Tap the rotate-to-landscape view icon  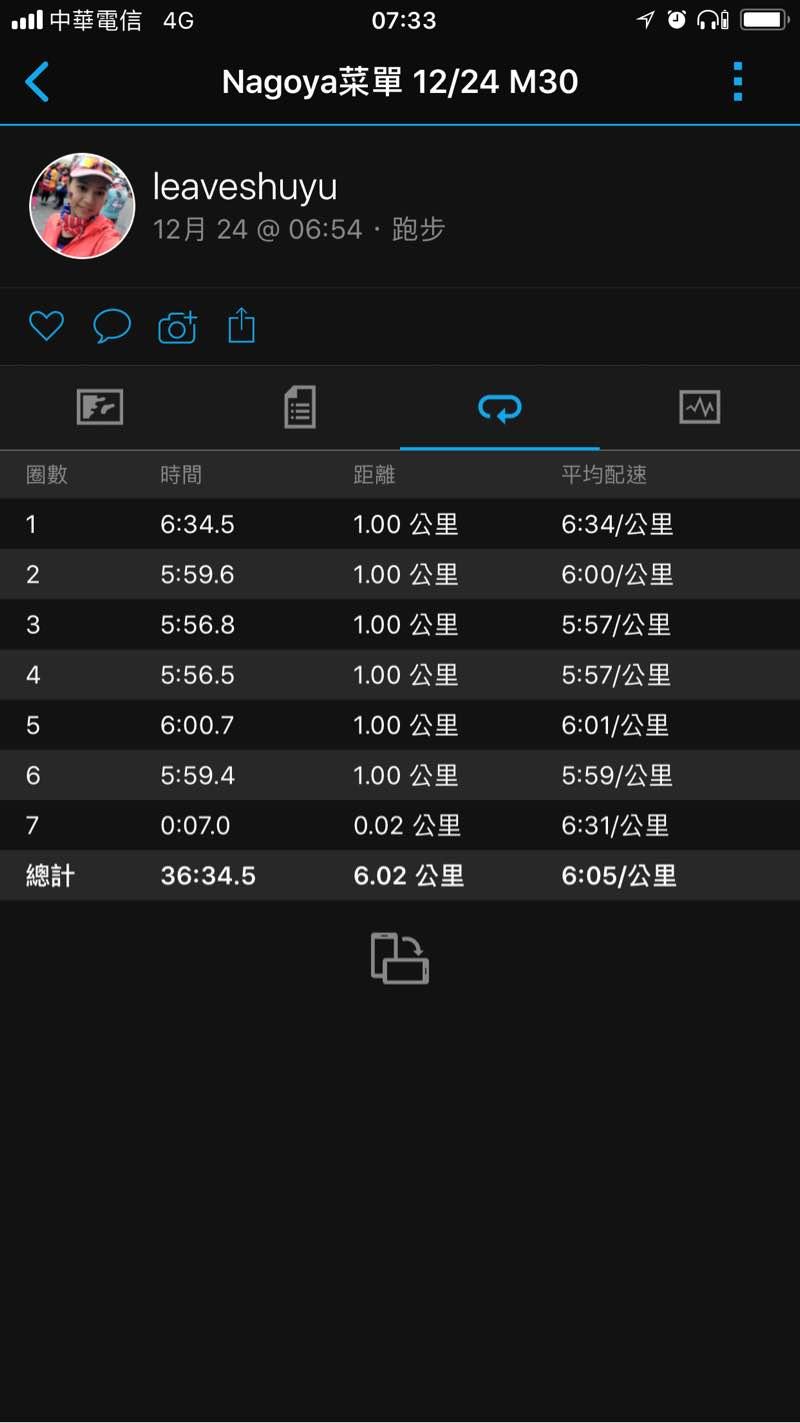click(400, 958)
